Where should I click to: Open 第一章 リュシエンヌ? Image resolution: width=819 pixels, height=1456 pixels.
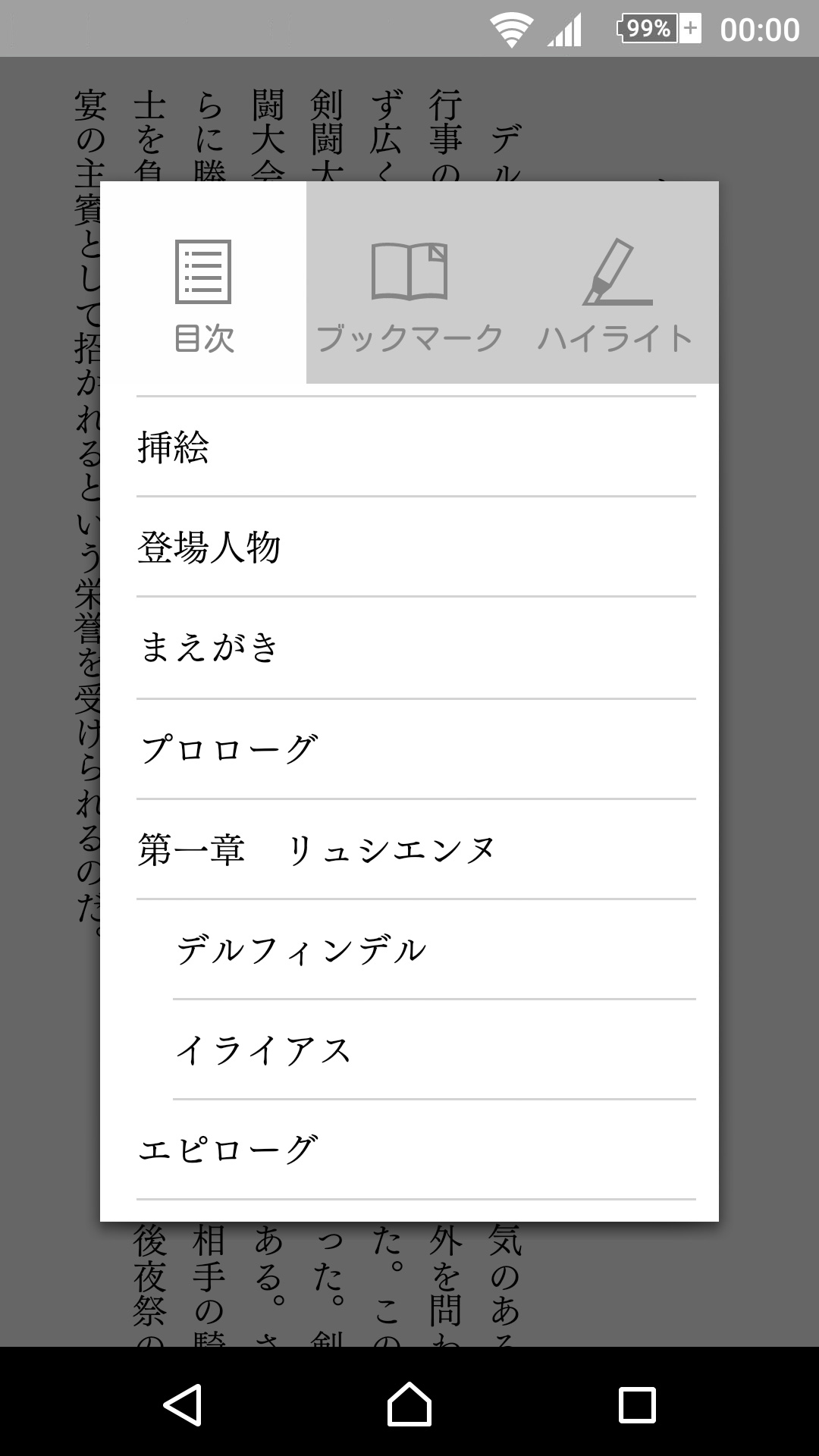(416, 849)
